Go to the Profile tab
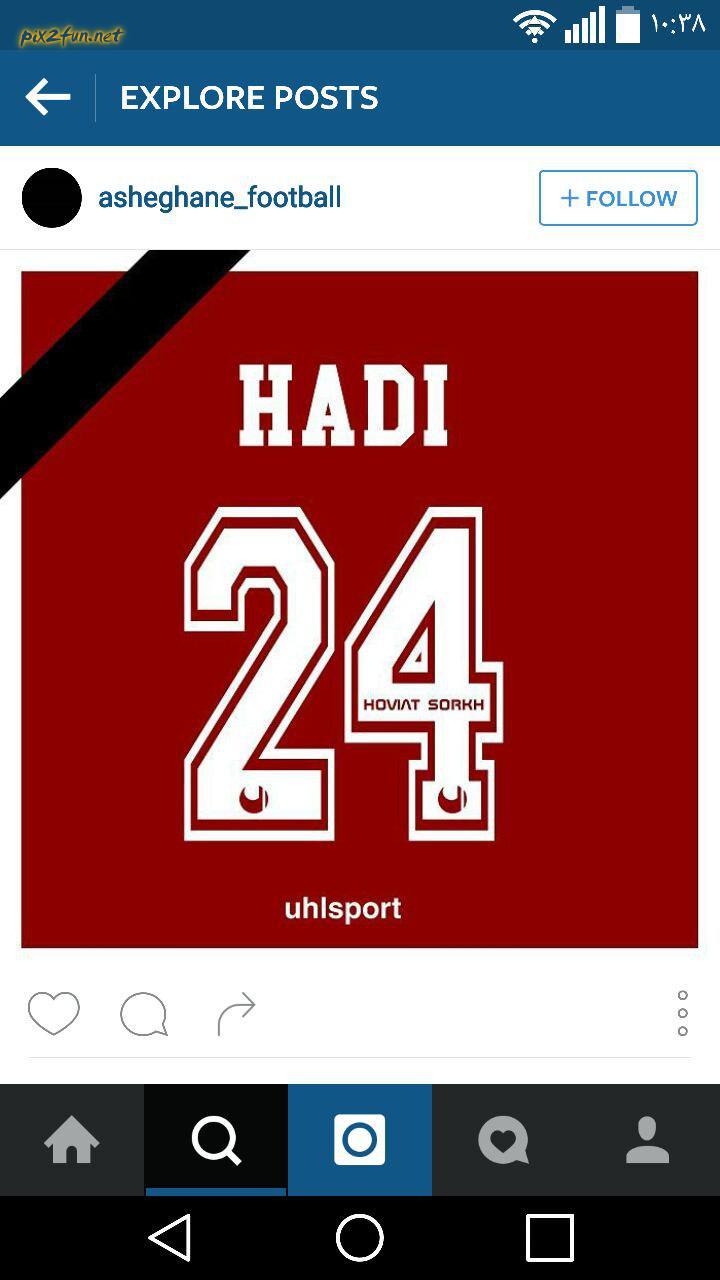Image resolution: width=720 pixels, height=1280 pixels. click(x=648, y=1140)
